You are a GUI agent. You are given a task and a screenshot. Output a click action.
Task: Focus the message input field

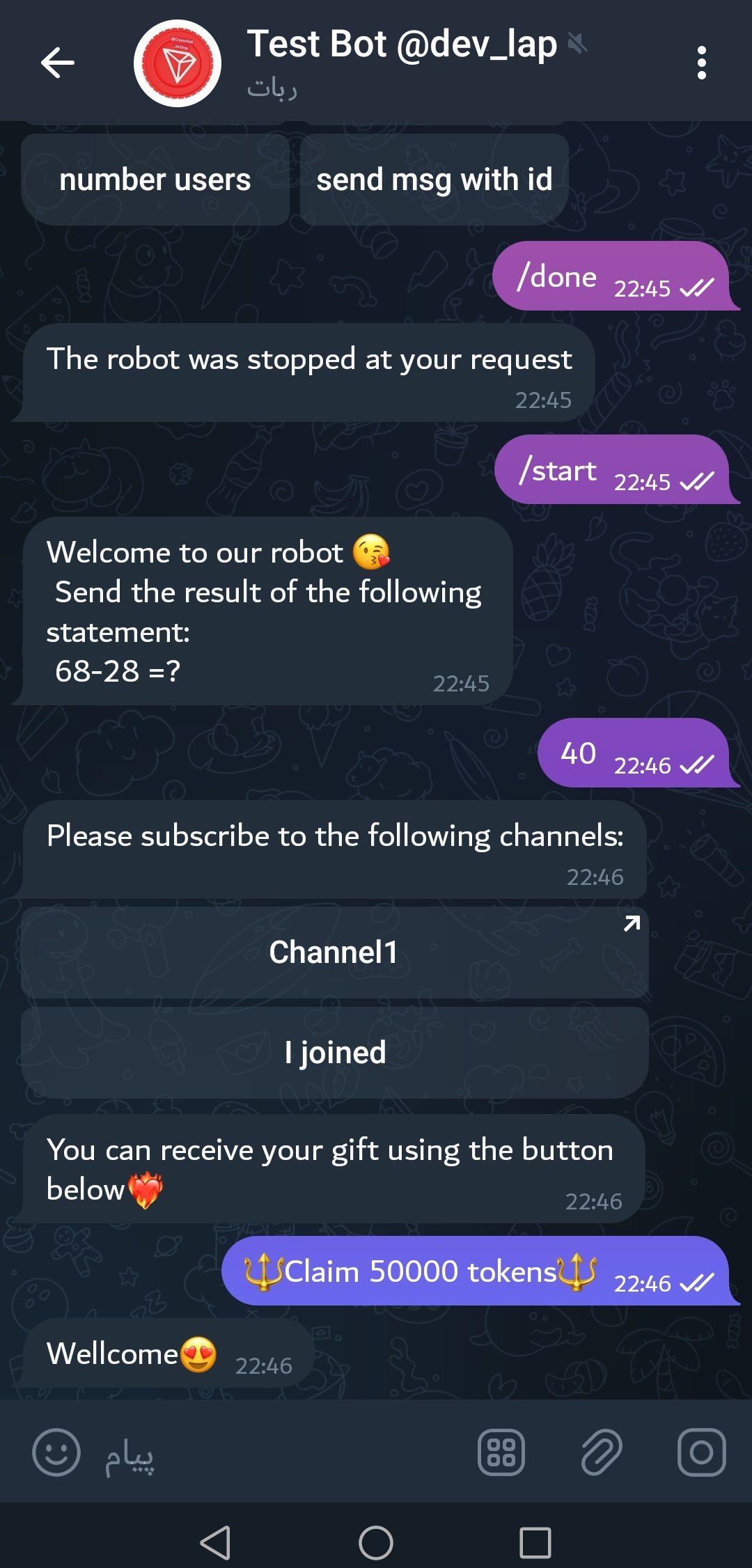[x=279, y=1452]
